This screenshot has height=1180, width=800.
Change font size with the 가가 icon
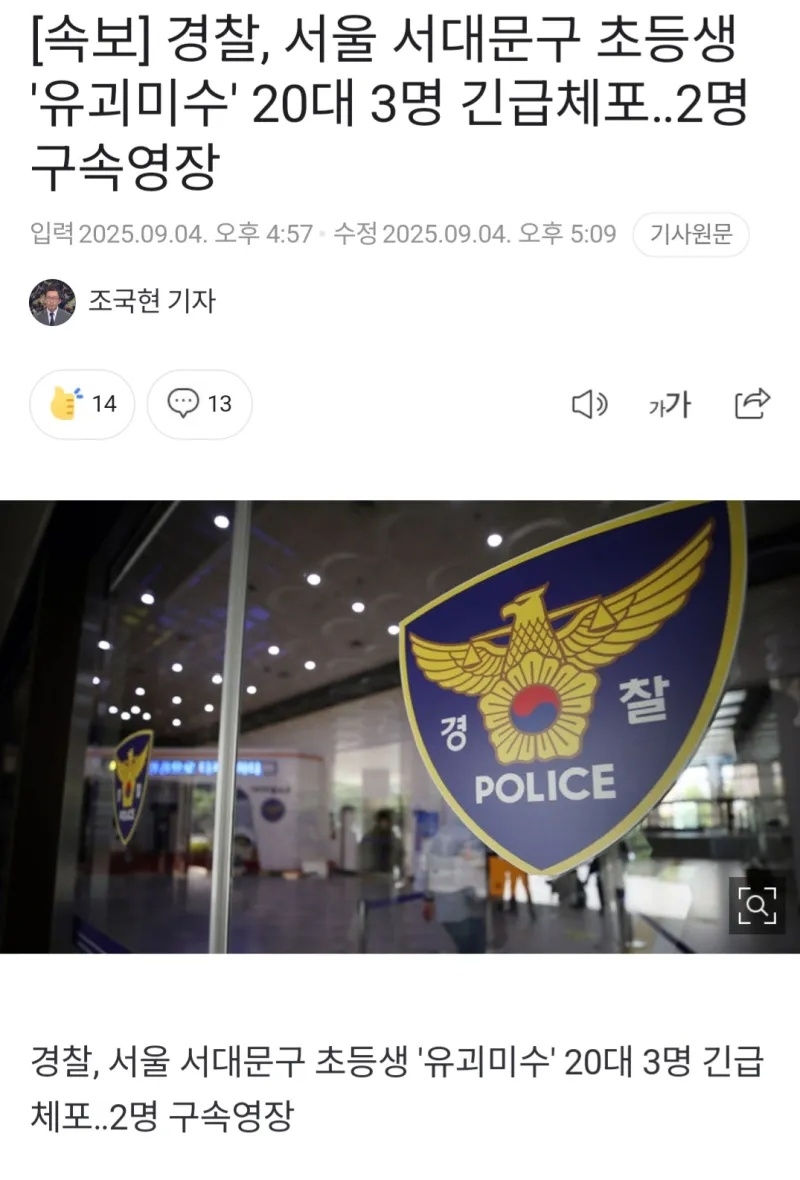[x=669, y=405]
